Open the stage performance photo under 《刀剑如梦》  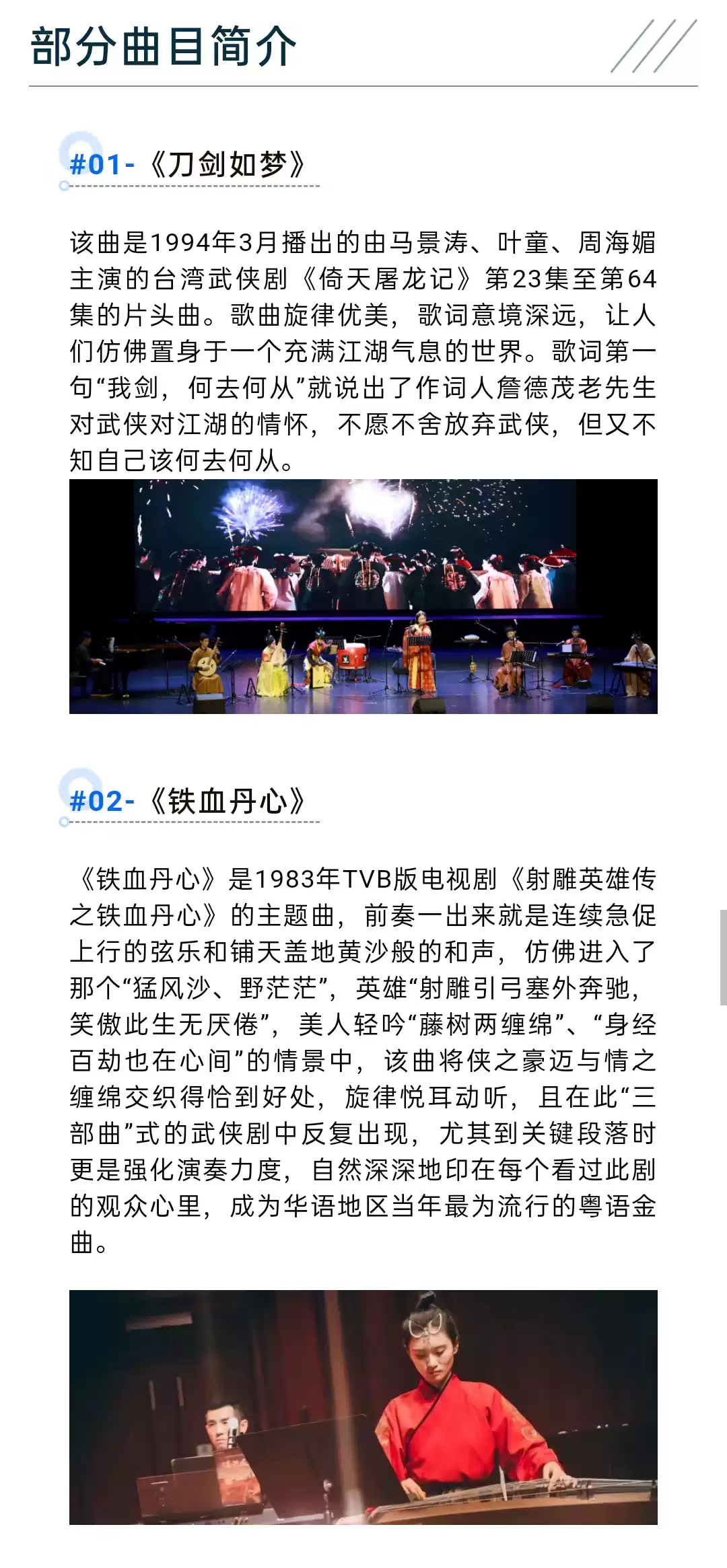(363, 596)
